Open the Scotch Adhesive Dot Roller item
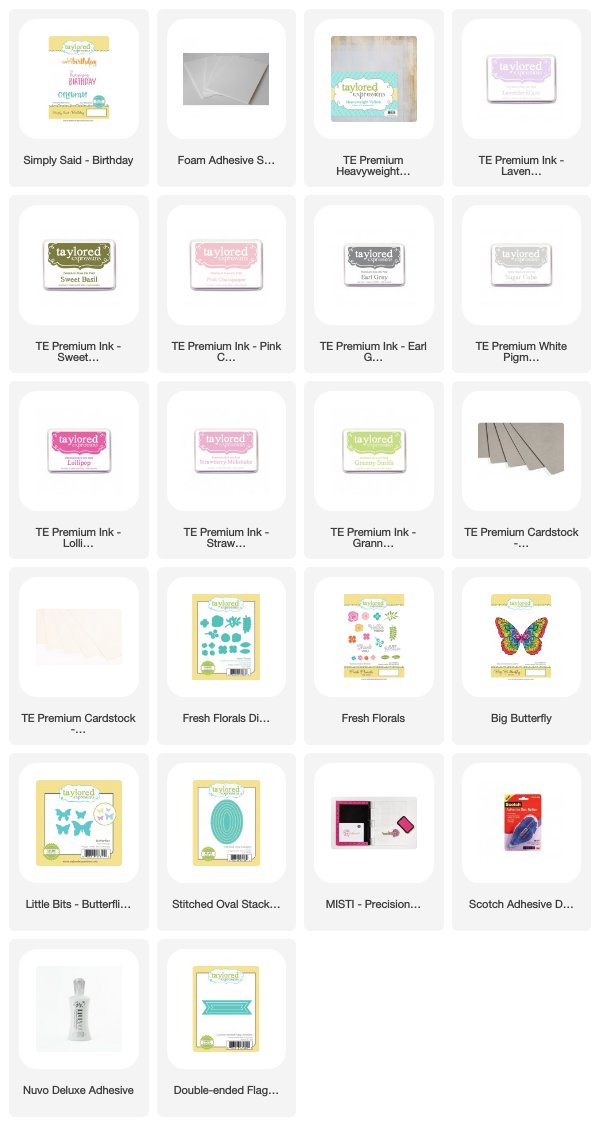This screenshot has width=600, height=1126. click(x=521, y=842)
